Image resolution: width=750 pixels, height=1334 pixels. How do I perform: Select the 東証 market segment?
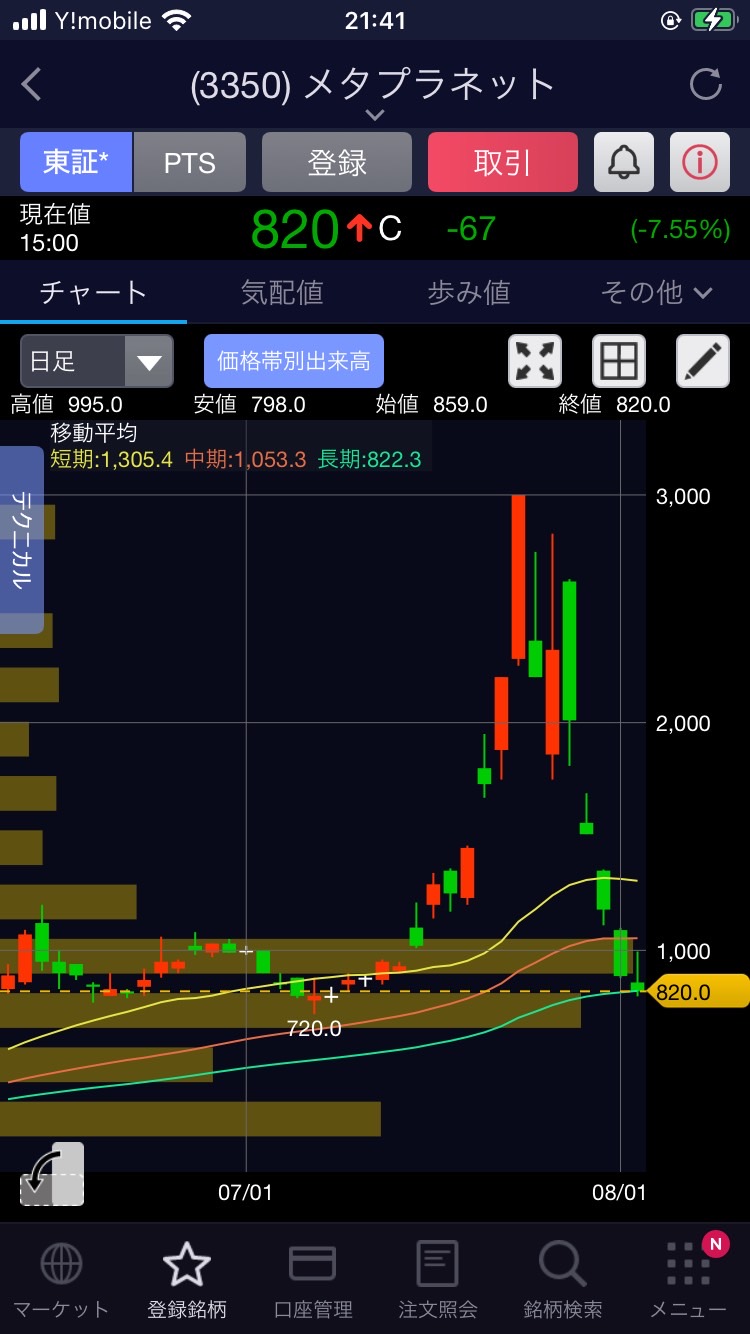tap(76, 162)
